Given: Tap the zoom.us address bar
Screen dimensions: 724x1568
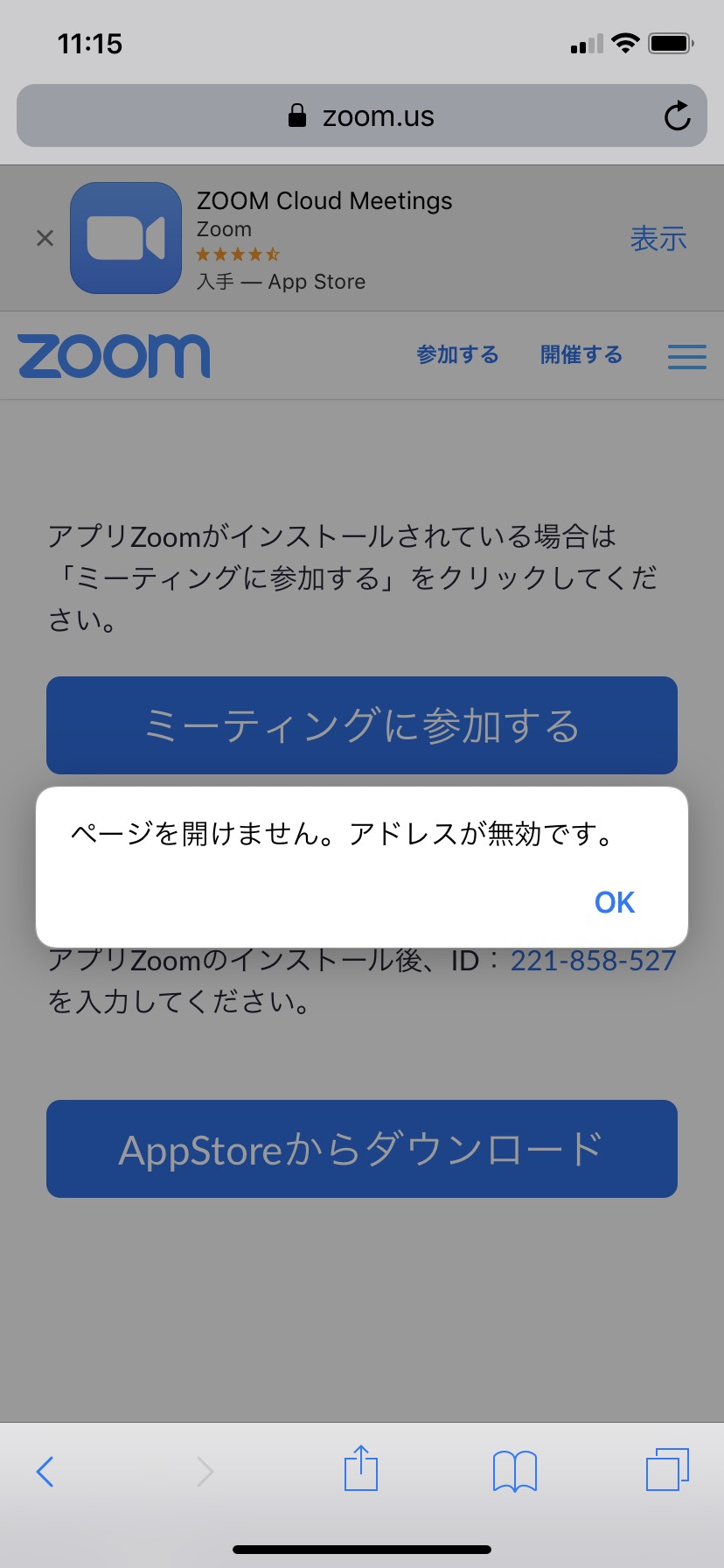Looking at the screenshot, I should pyautogui.click(x=362, y=115).
